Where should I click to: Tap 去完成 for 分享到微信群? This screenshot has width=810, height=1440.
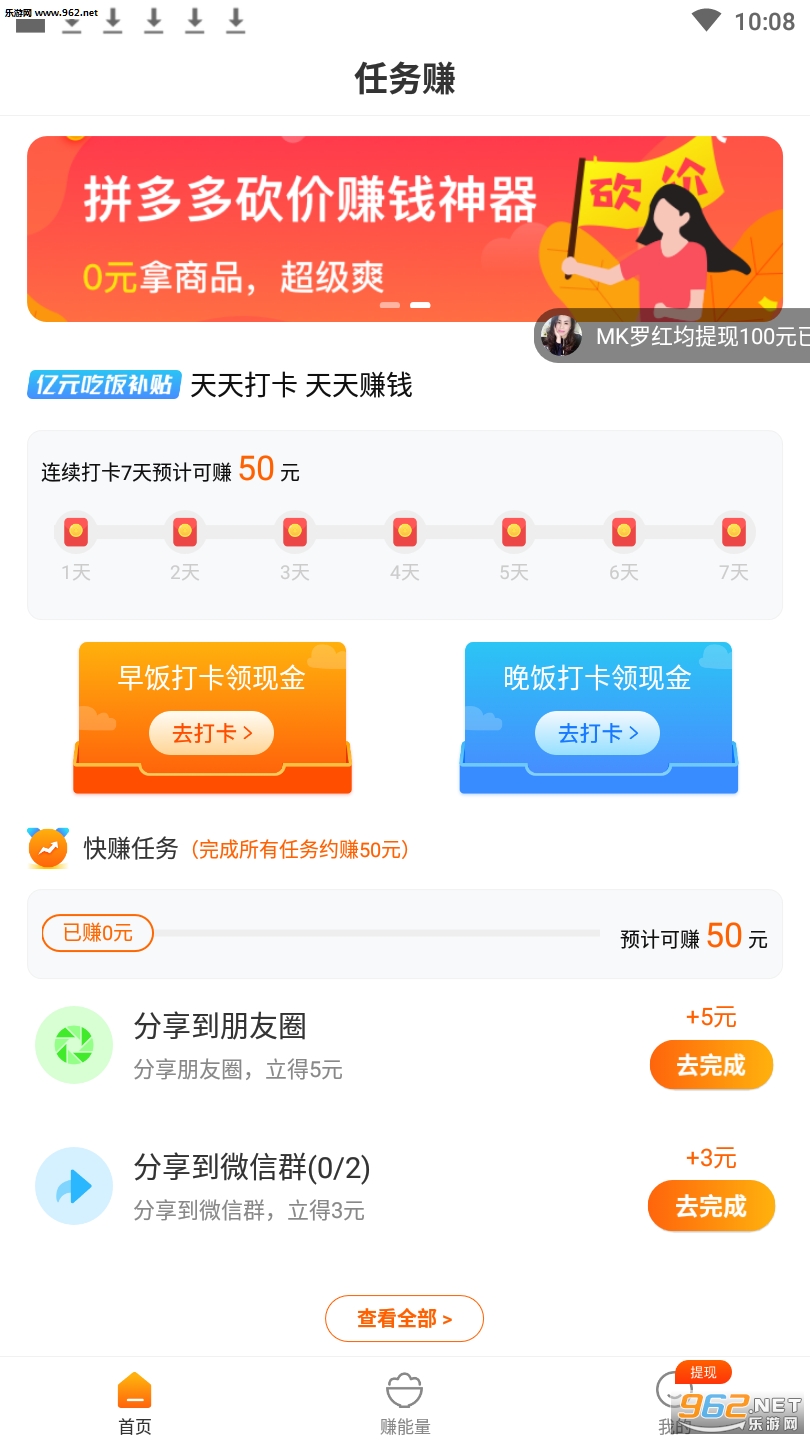click(711, 1206)
